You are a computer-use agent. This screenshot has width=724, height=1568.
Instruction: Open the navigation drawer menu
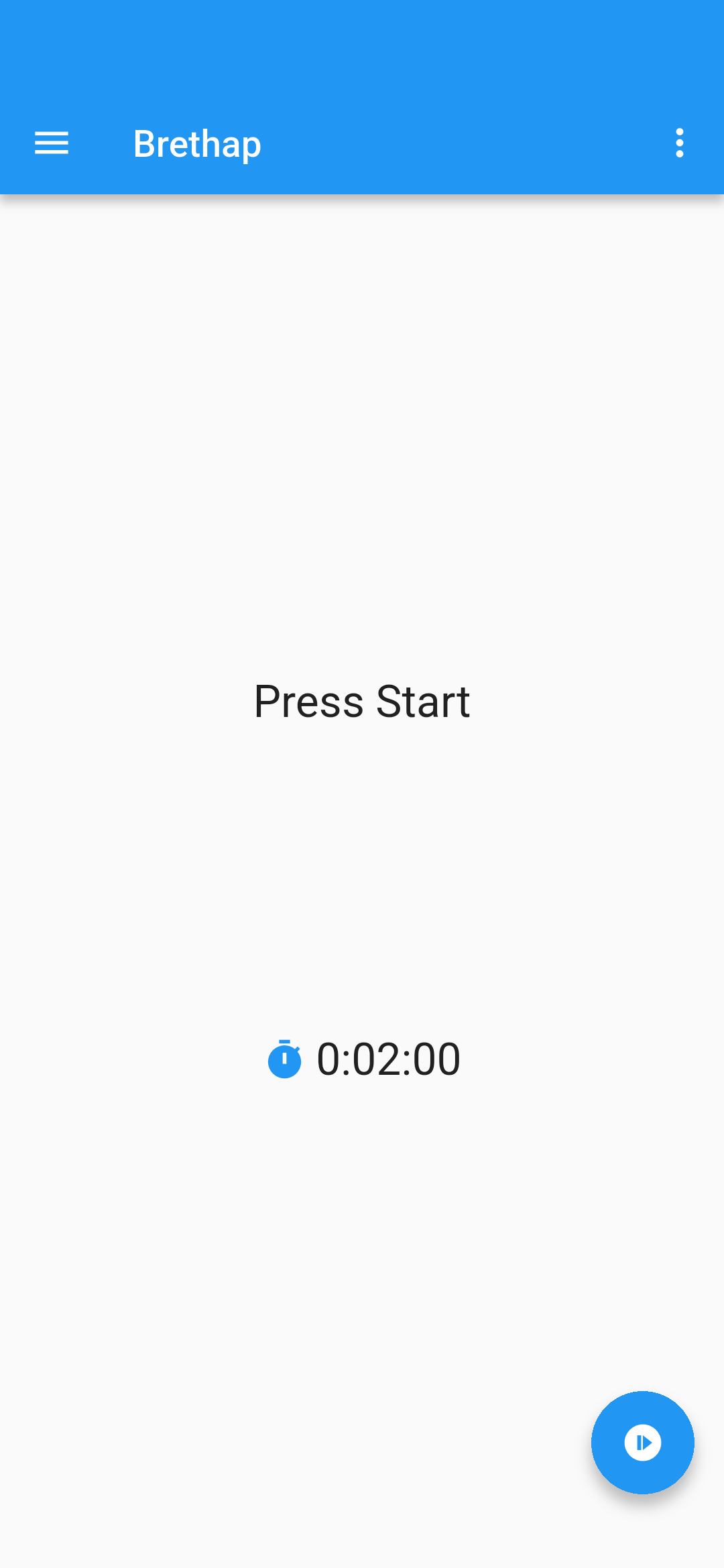click(x=52, y=143)
